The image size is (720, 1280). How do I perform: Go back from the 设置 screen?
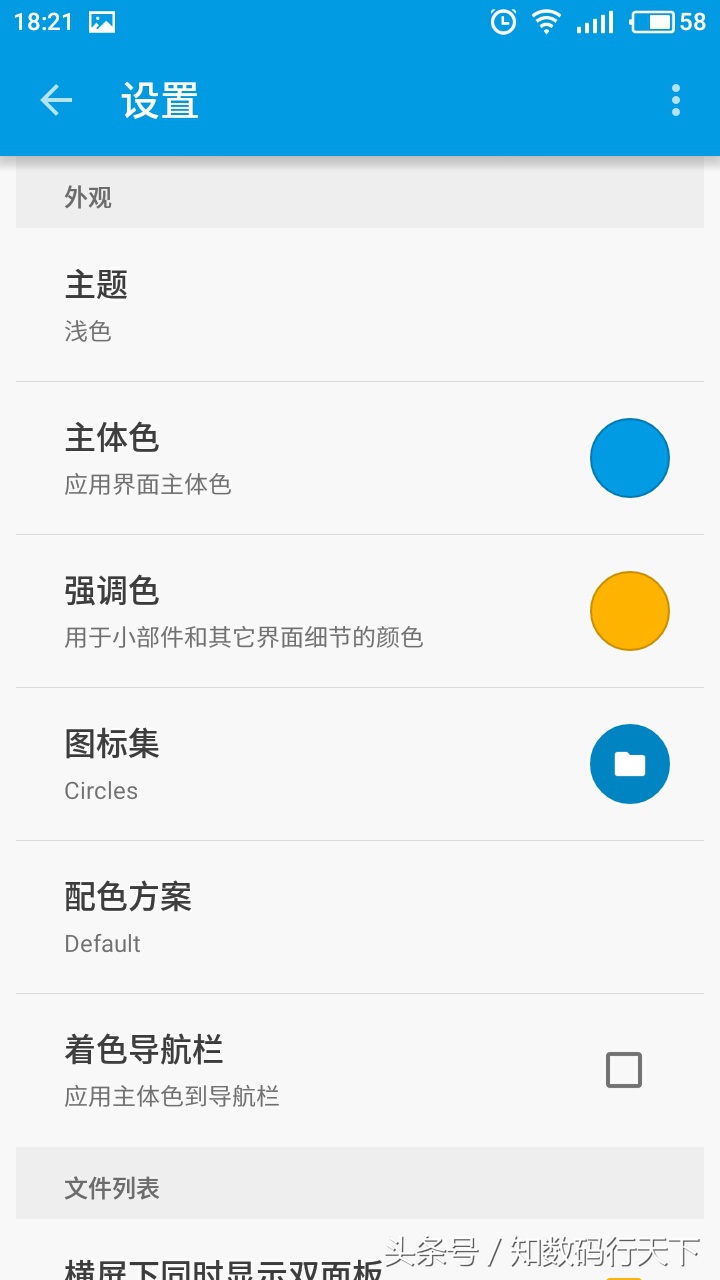(x=56, y=100)
